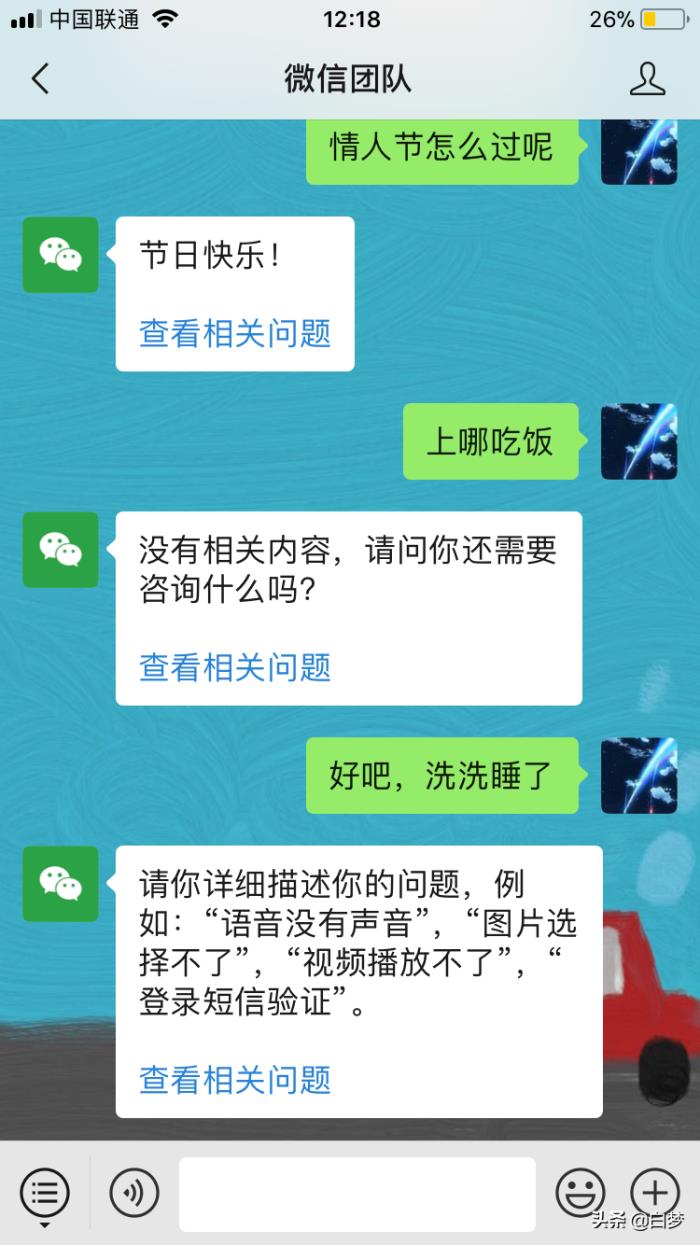Open the chat profile info icon
The width and height of the screenshot is (700, 1245).
point(647,79)
